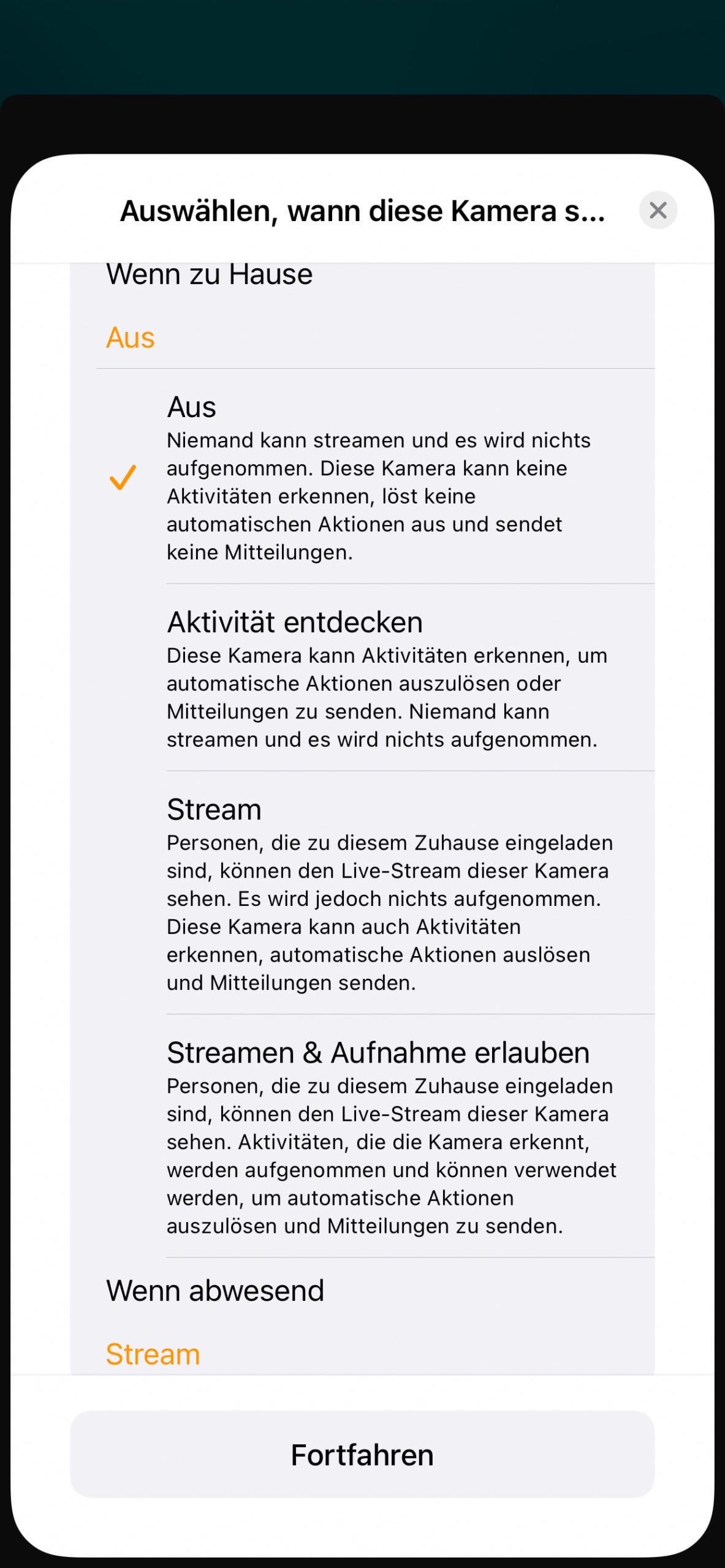Tap the Fortfahren button
The width and height of the screenshot is (725, 1568).
click(x=362, y=1454)
